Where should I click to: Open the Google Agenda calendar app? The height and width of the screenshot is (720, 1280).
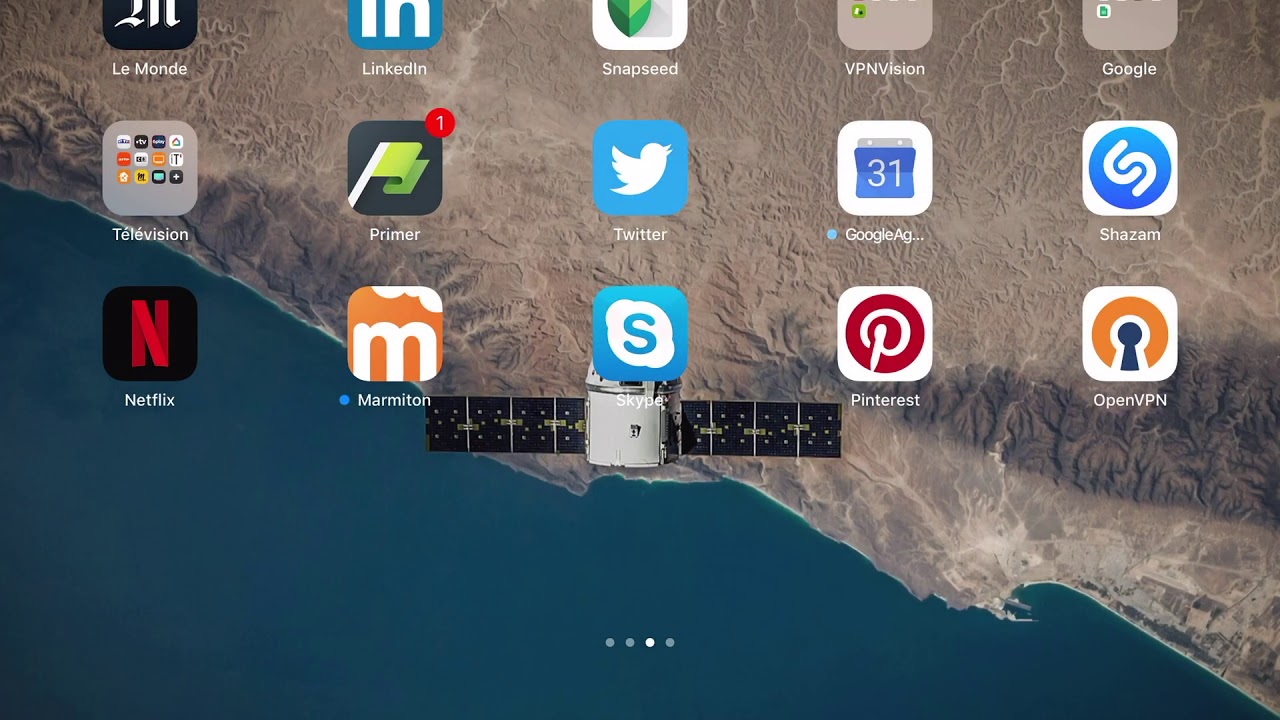884,168
